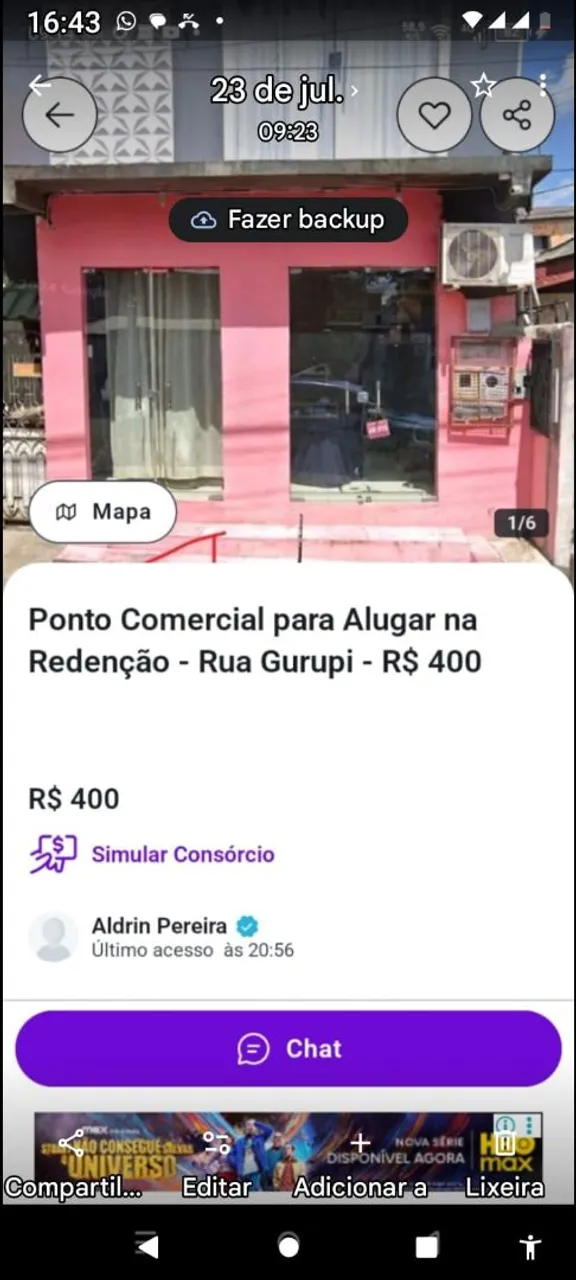Open recent apps with the square button
Image resolution: width=576 pixels, height=1280 pixels.
427,1246
